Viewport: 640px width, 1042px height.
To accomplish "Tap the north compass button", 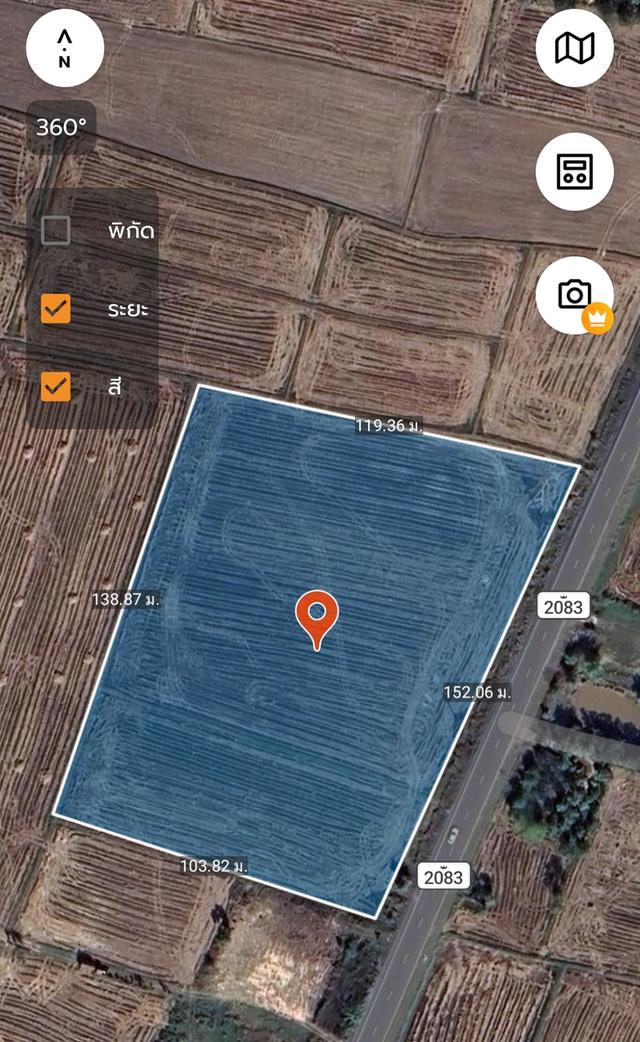I will point(64,49).
